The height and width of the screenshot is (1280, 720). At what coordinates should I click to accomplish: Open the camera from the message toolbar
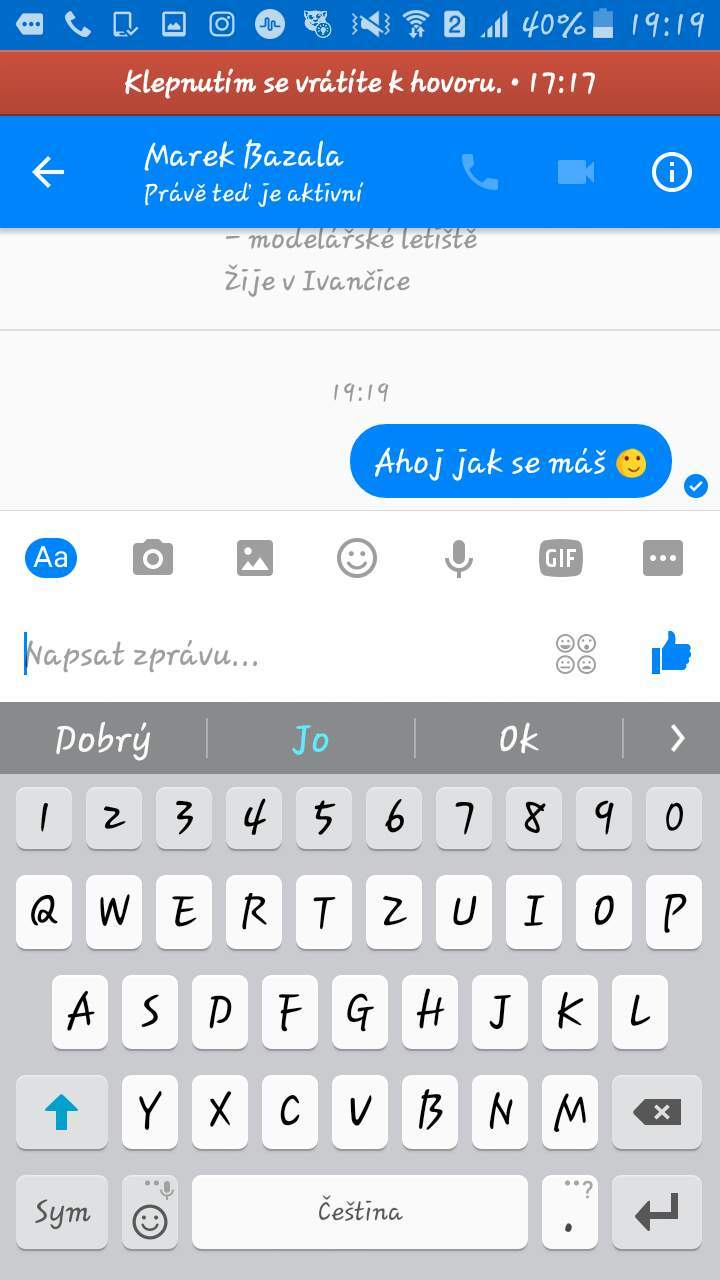click(153, 557)
